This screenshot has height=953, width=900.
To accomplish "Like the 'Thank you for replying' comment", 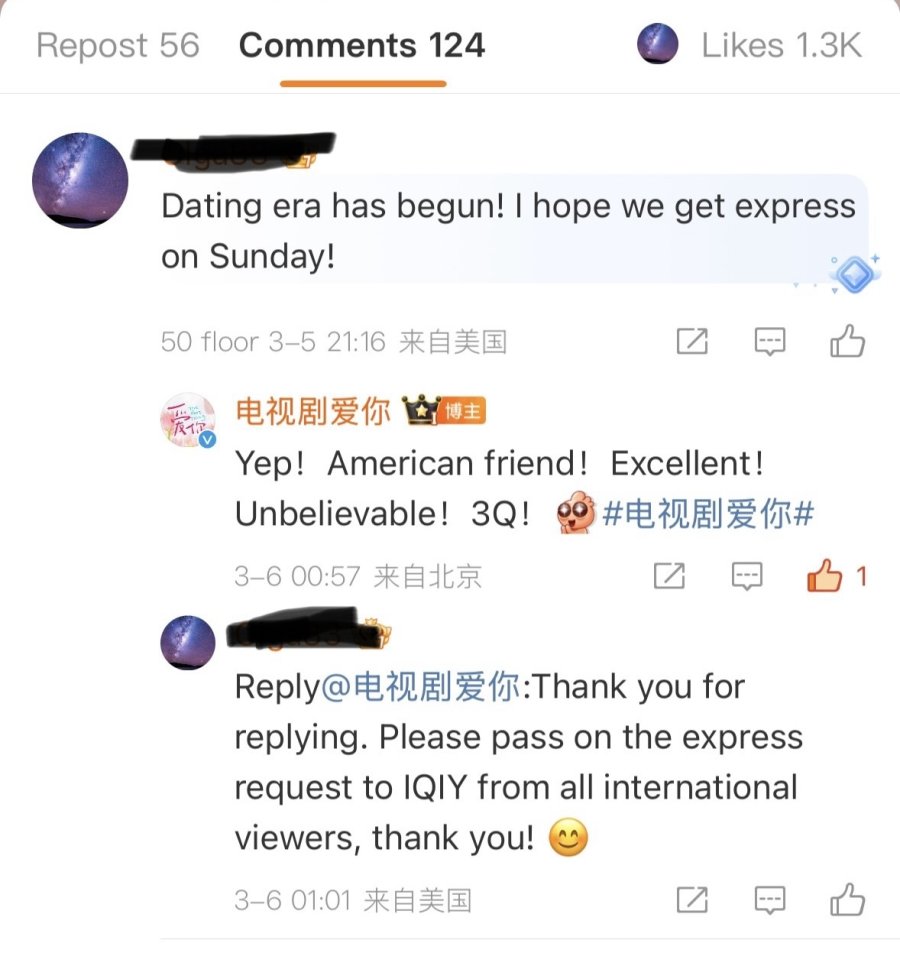I will click(x=847, y=900).
